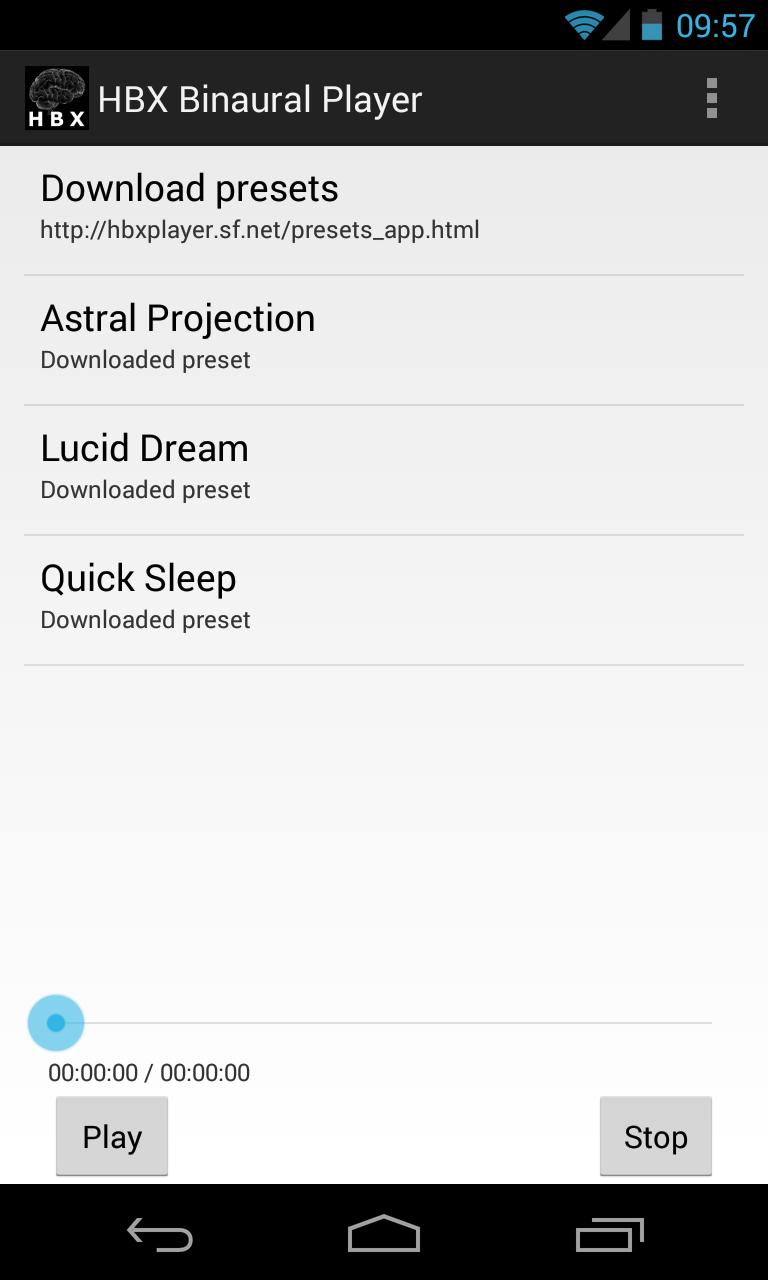Start playback with the Play button
This screenshot has width=768, height=1280.
[112, 1136]
